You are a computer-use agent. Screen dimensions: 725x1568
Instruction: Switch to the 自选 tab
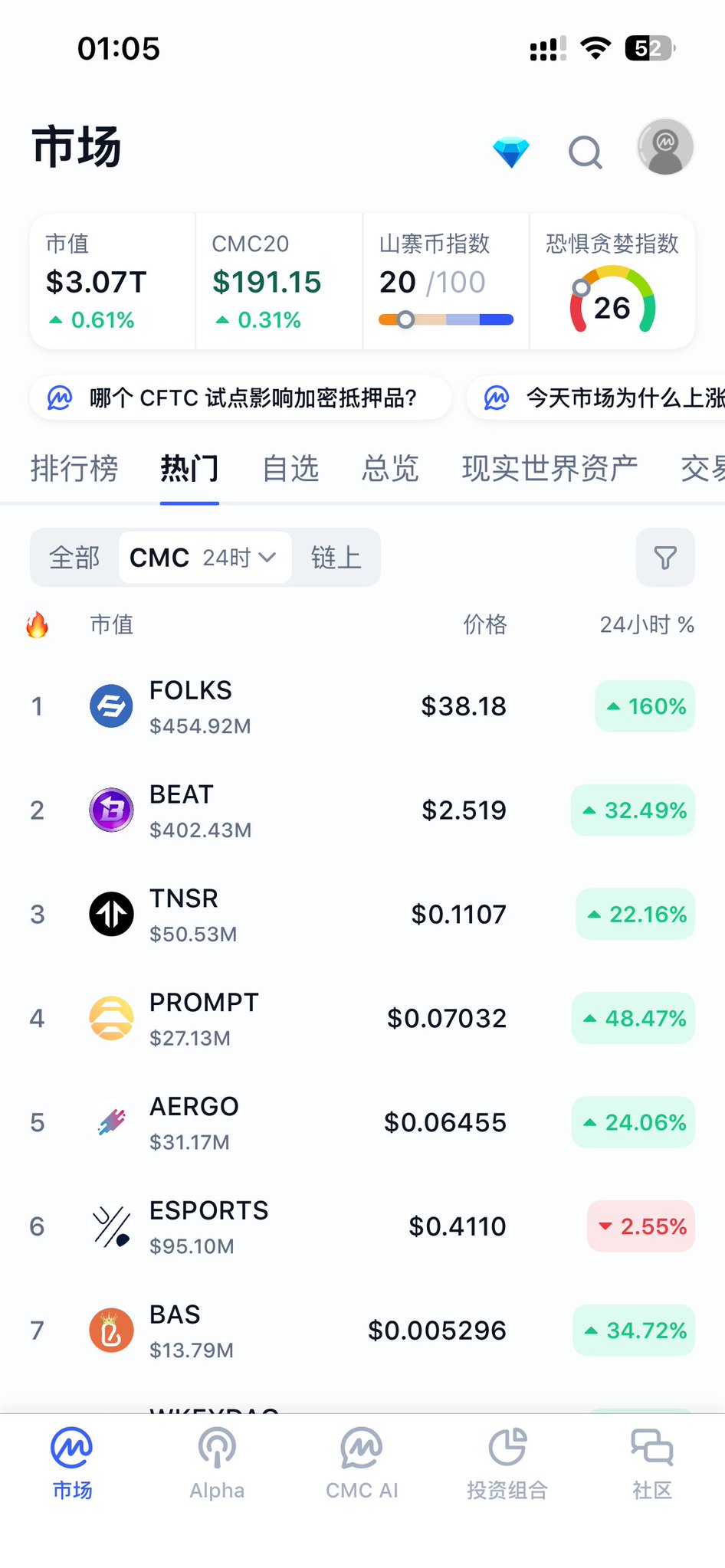click(x=290, y=468)
